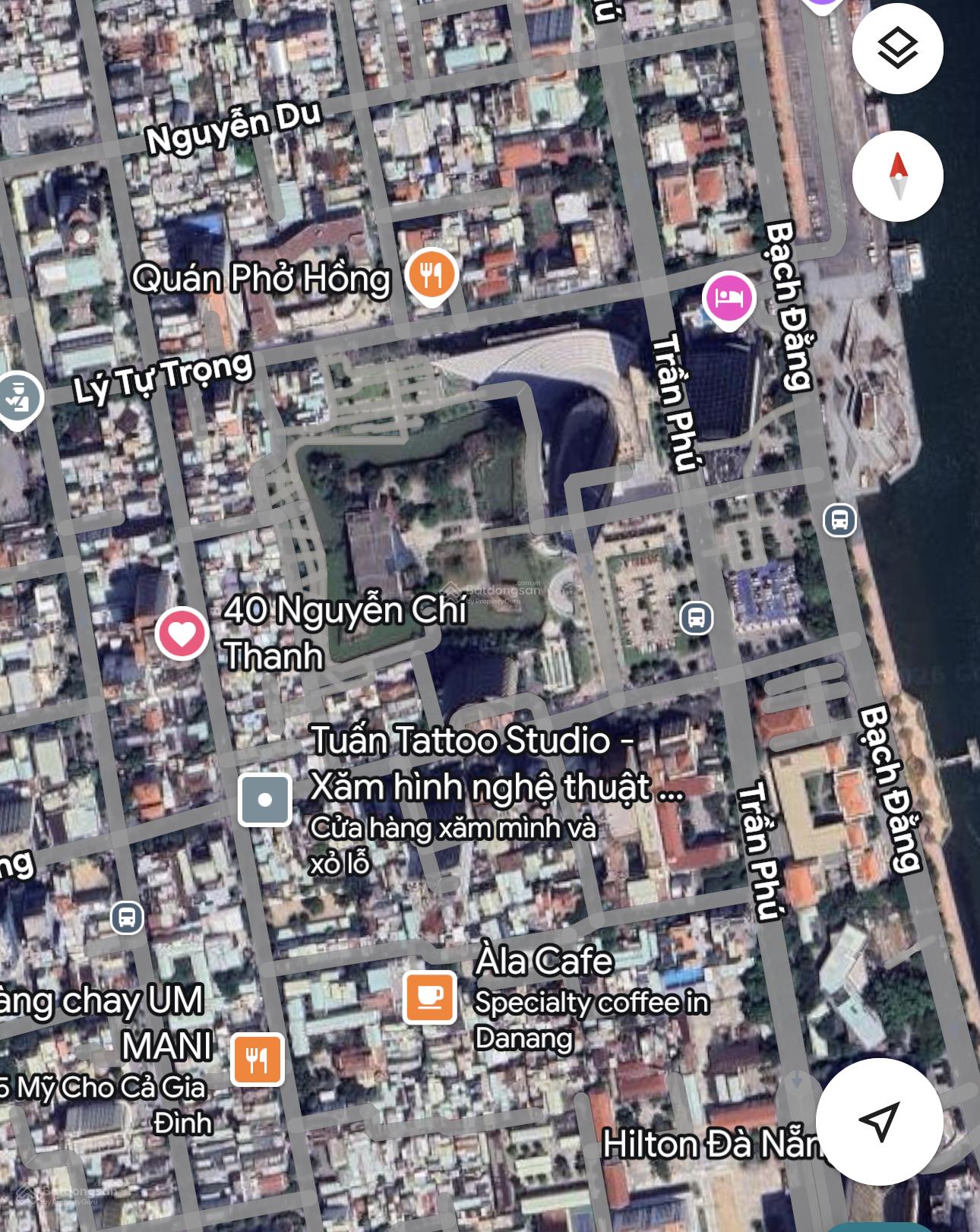Select the saved 40 Nguyễn Chí Thanh pin

[x=182, y=633]
